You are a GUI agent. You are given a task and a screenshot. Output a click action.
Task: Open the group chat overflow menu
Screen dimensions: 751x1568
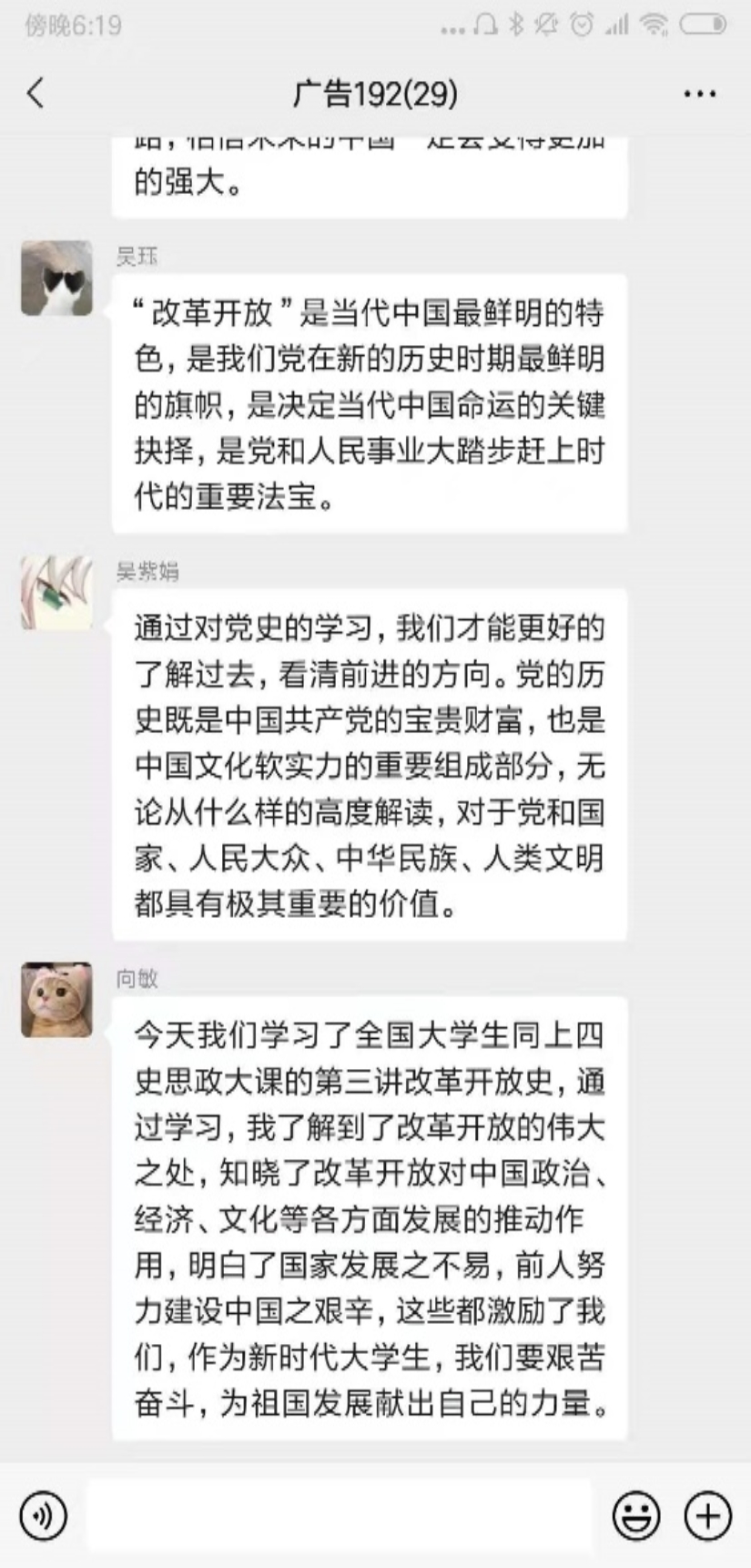(699, 94)
